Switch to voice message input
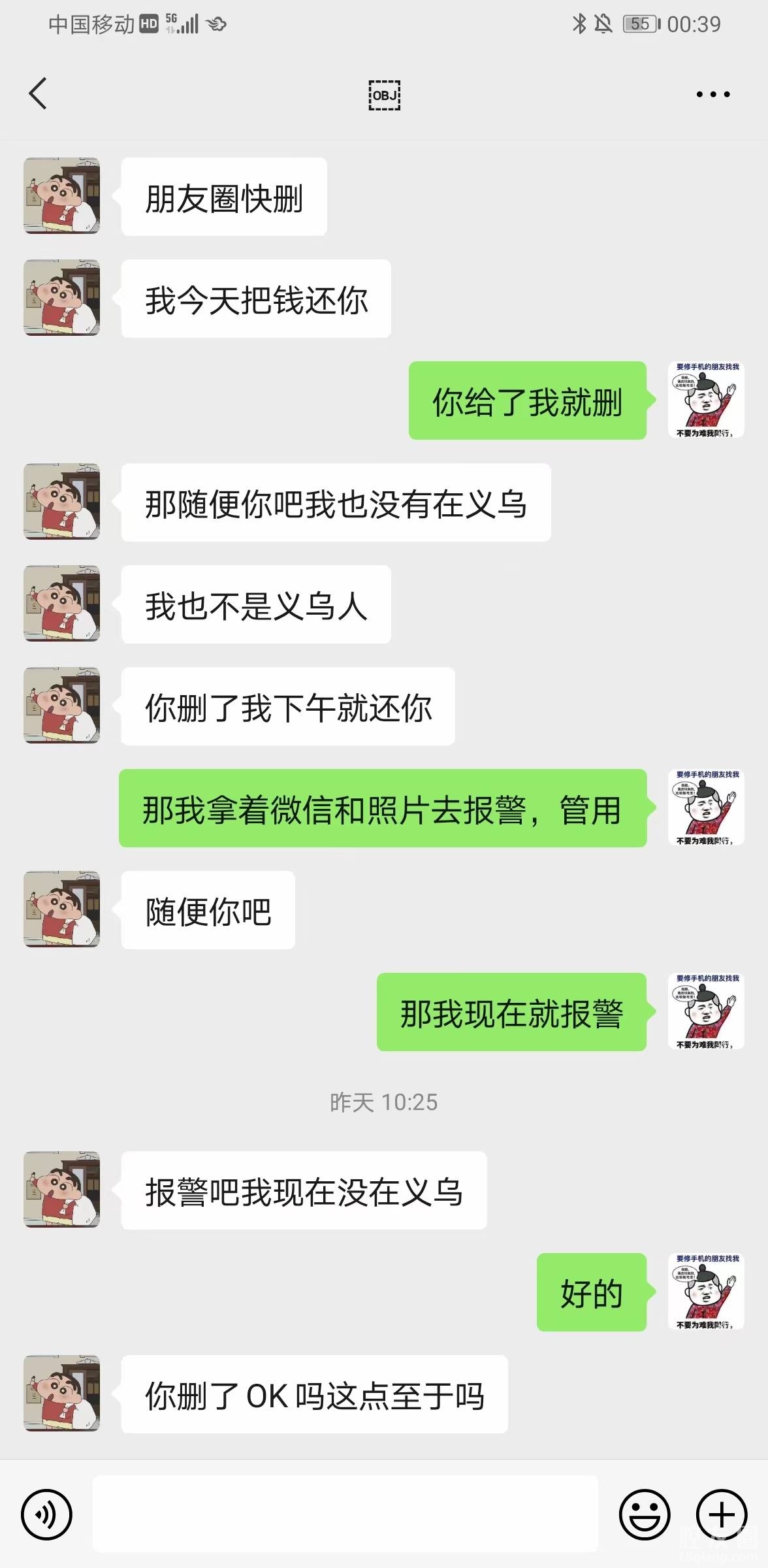The image size is (768, 1568). 46,1514
